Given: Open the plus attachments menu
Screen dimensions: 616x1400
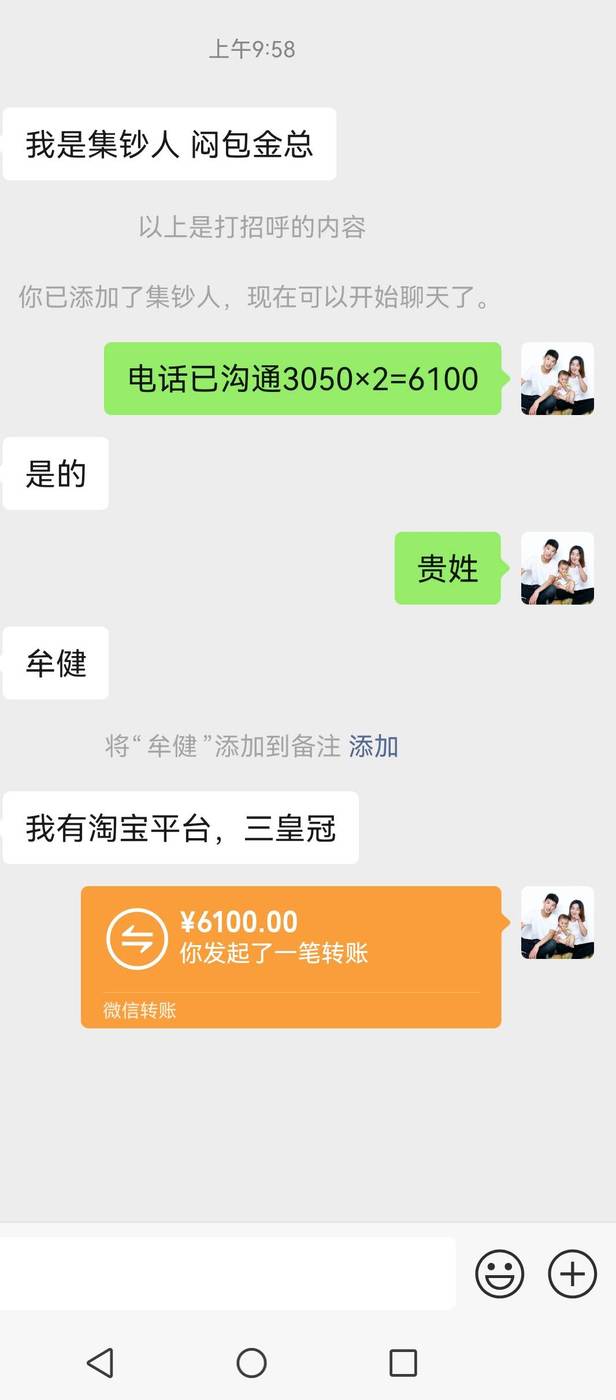Looking at the screenshot, I should pyautogui.click(x=572, y=1274).
